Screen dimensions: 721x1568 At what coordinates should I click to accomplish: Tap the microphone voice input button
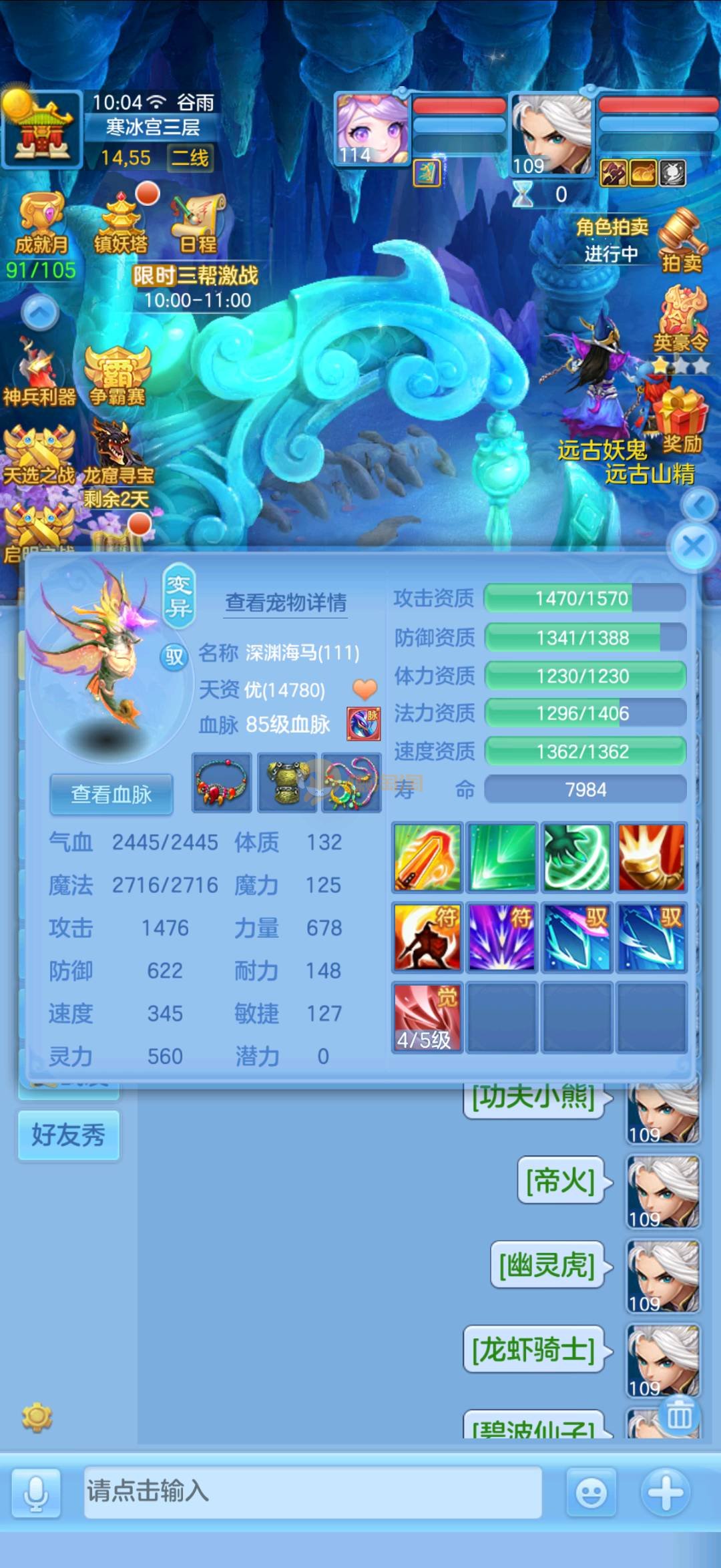(x=36, y=1493)
